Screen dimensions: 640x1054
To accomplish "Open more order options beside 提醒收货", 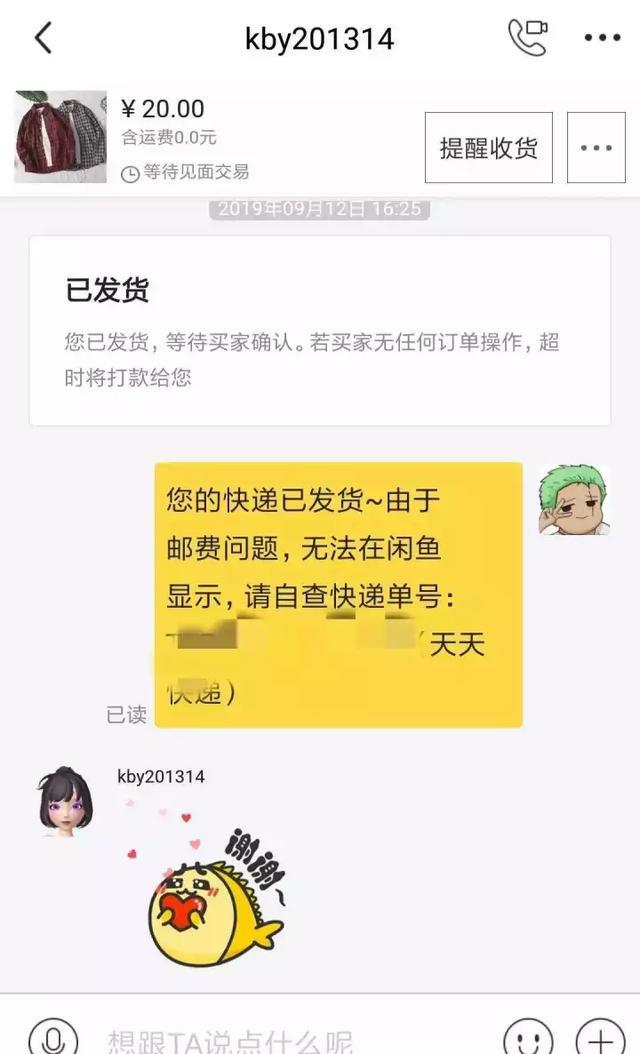I will click(x=596, y=148).
